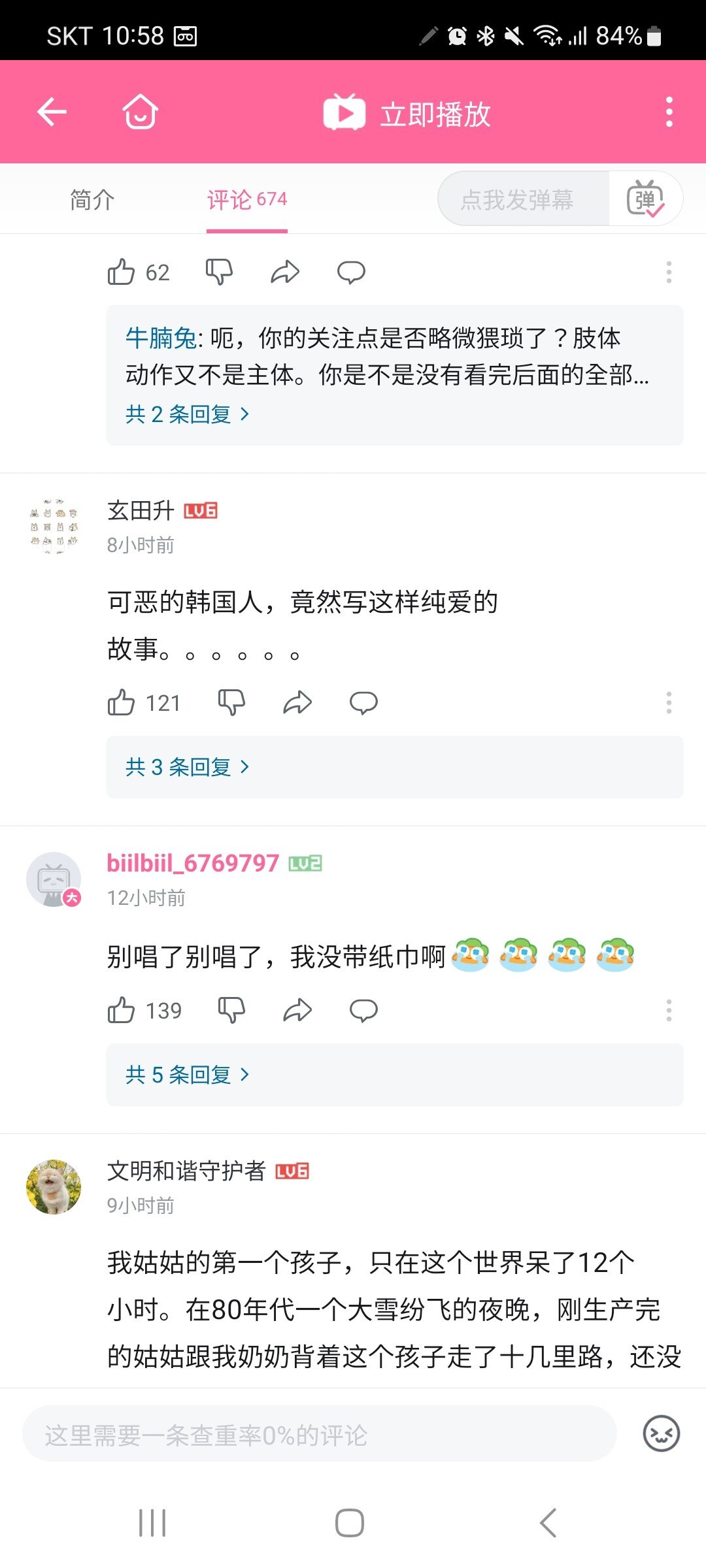Open the home icon in the top bar
Screen dimensions: 706x1568
coord(139,111)
